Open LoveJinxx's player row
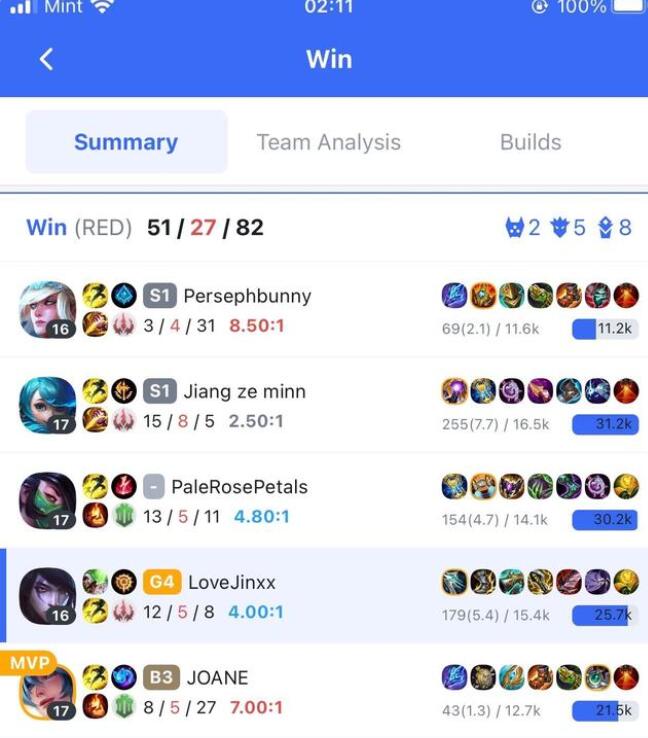Viewport: 648px width, 738px height. pyautogui.click(x=229, y=582)
